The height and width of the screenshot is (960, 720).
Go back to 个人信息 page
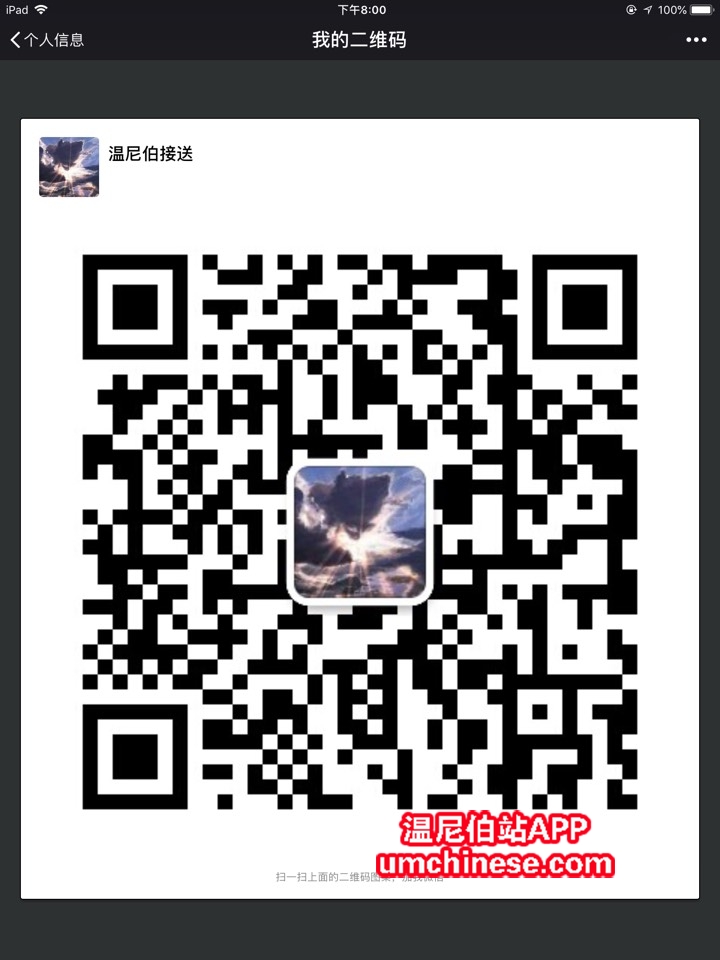(x=46, y=40)
